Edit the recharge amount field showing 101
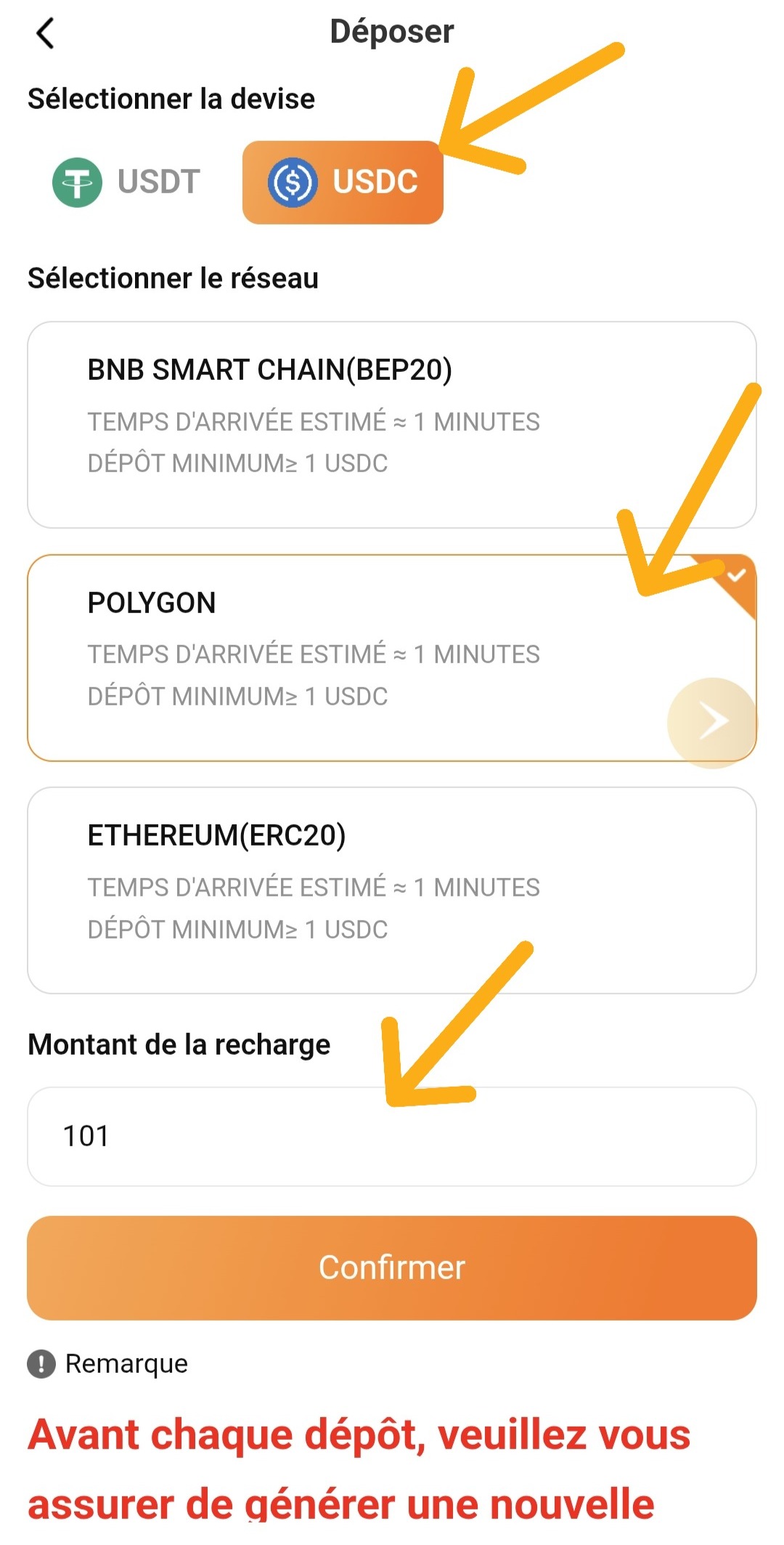Screen dimensions: 784x1545 point(392,1137)
